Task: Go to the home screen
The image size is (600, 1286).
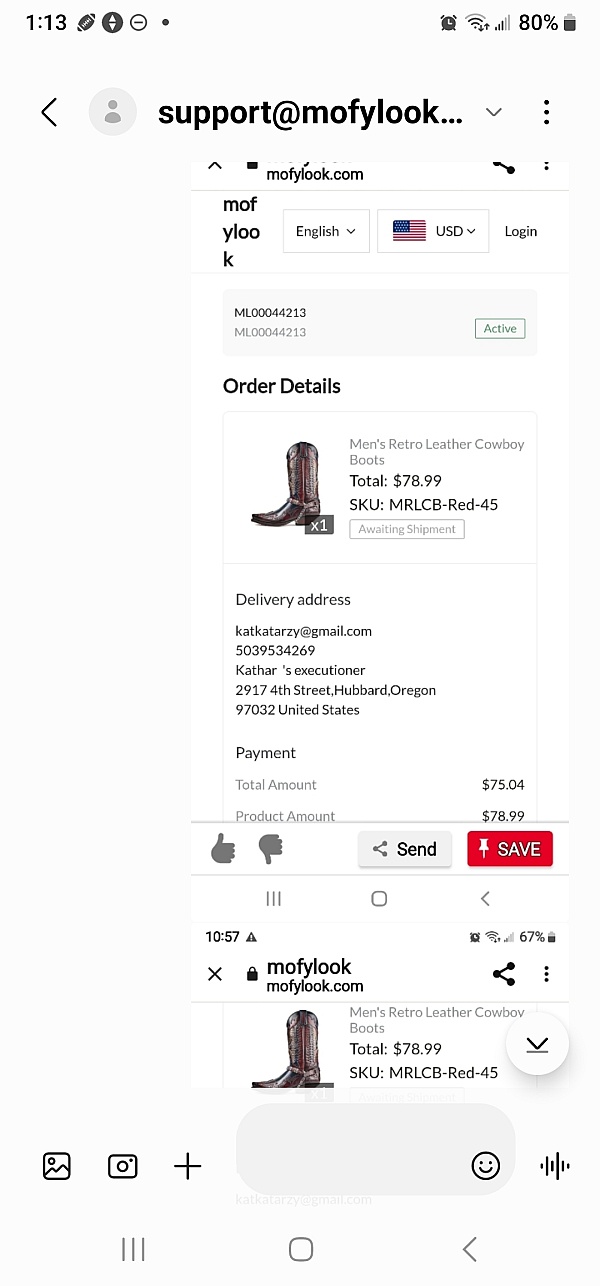Action: click(300, 1249)
